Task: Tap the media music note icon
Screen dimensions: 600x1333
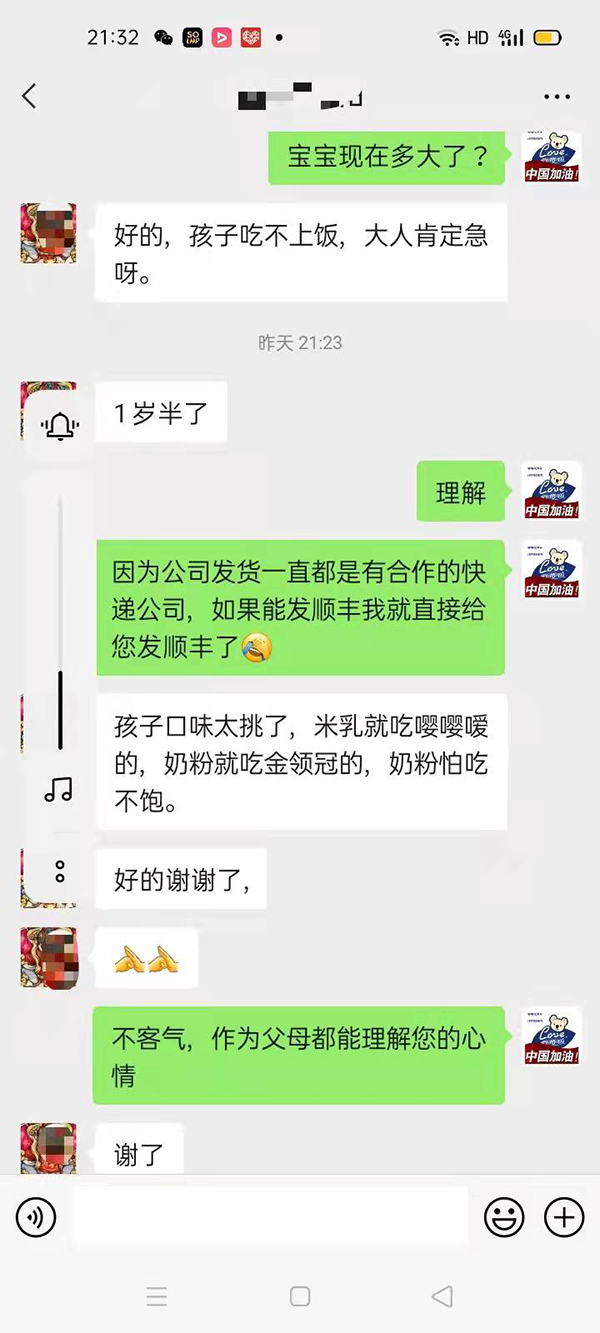Action: point(59,791)
